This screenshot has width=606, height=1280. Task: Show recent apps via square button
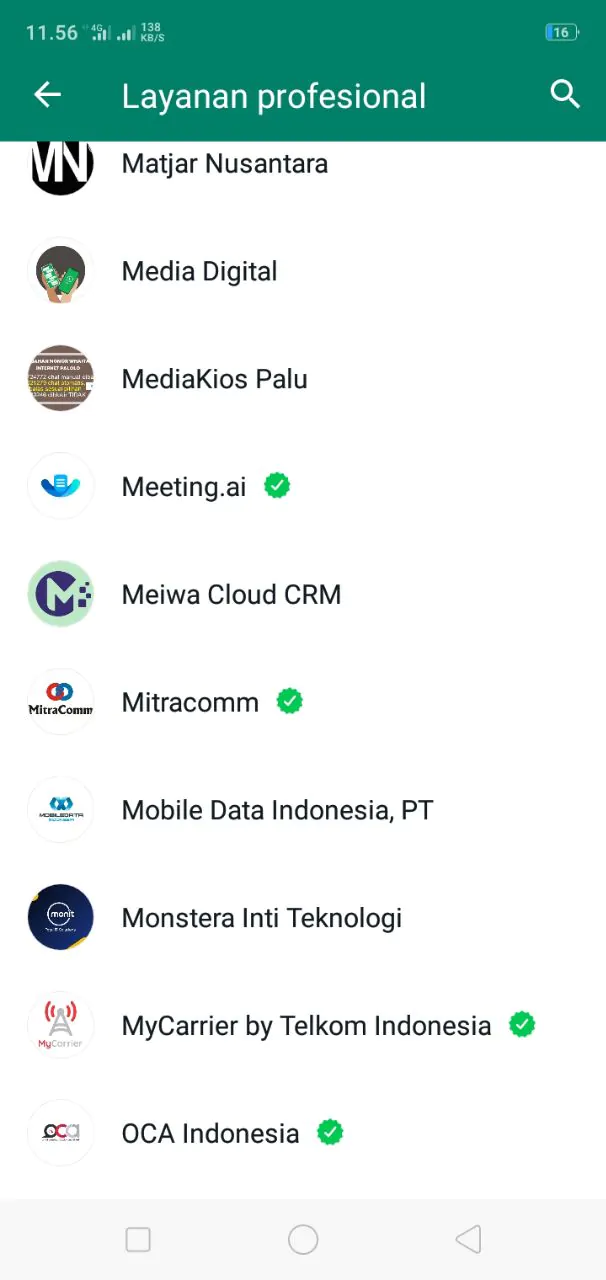[x=138, y=1240]
